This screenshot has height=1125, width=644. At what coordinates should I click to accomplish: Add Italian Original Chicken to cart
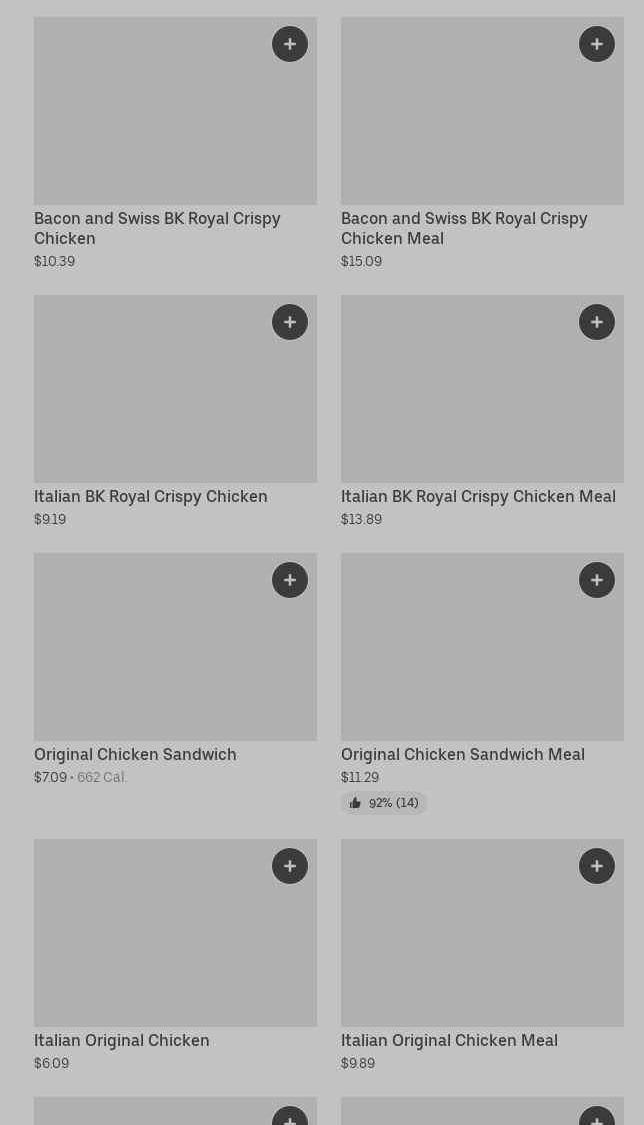[290, 866]
